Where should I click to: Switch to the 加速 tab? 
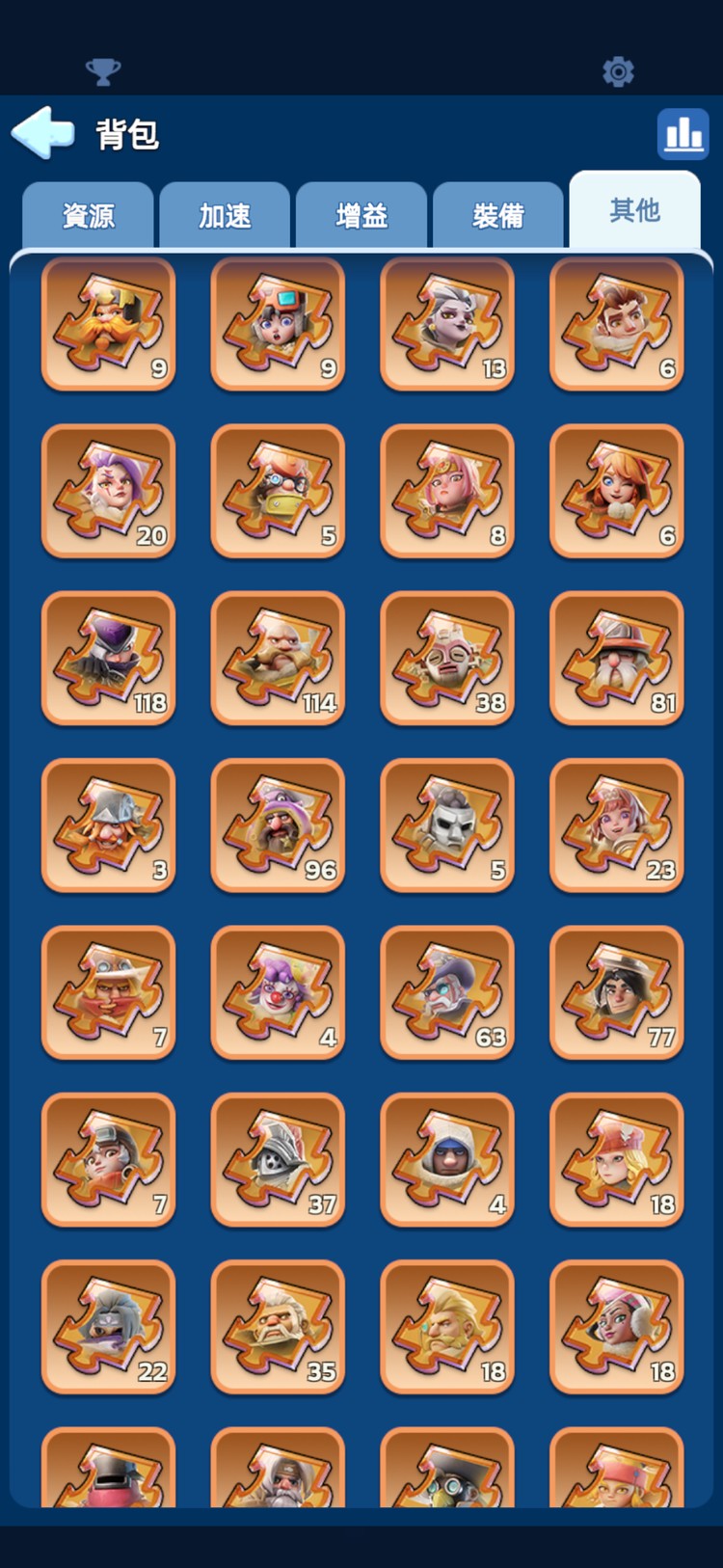[x=225, y=215]
